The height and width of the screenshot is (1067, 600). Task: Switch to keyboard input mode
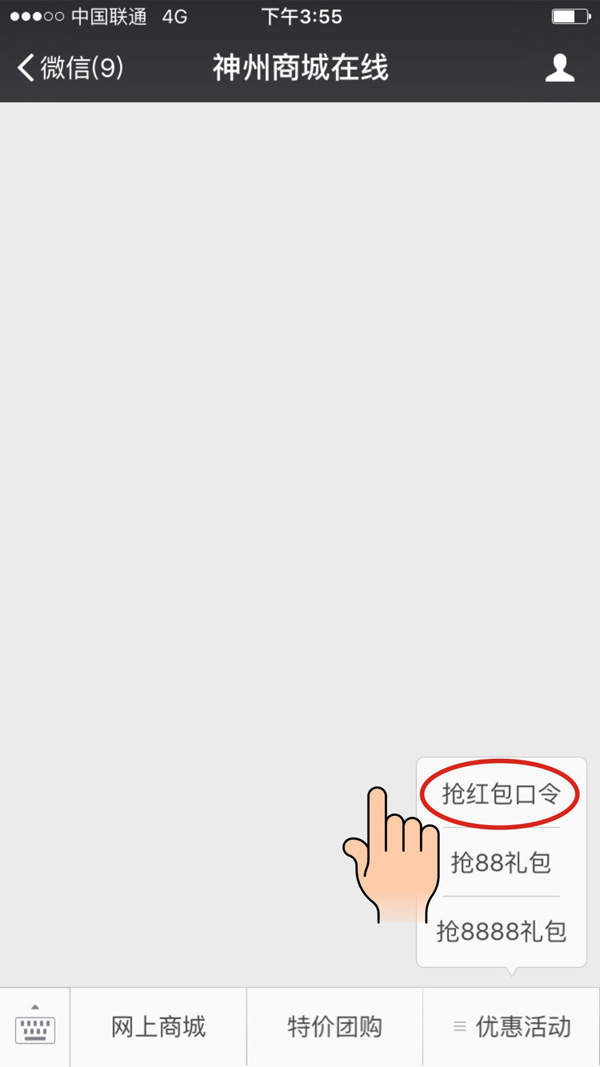(35, 1027)
